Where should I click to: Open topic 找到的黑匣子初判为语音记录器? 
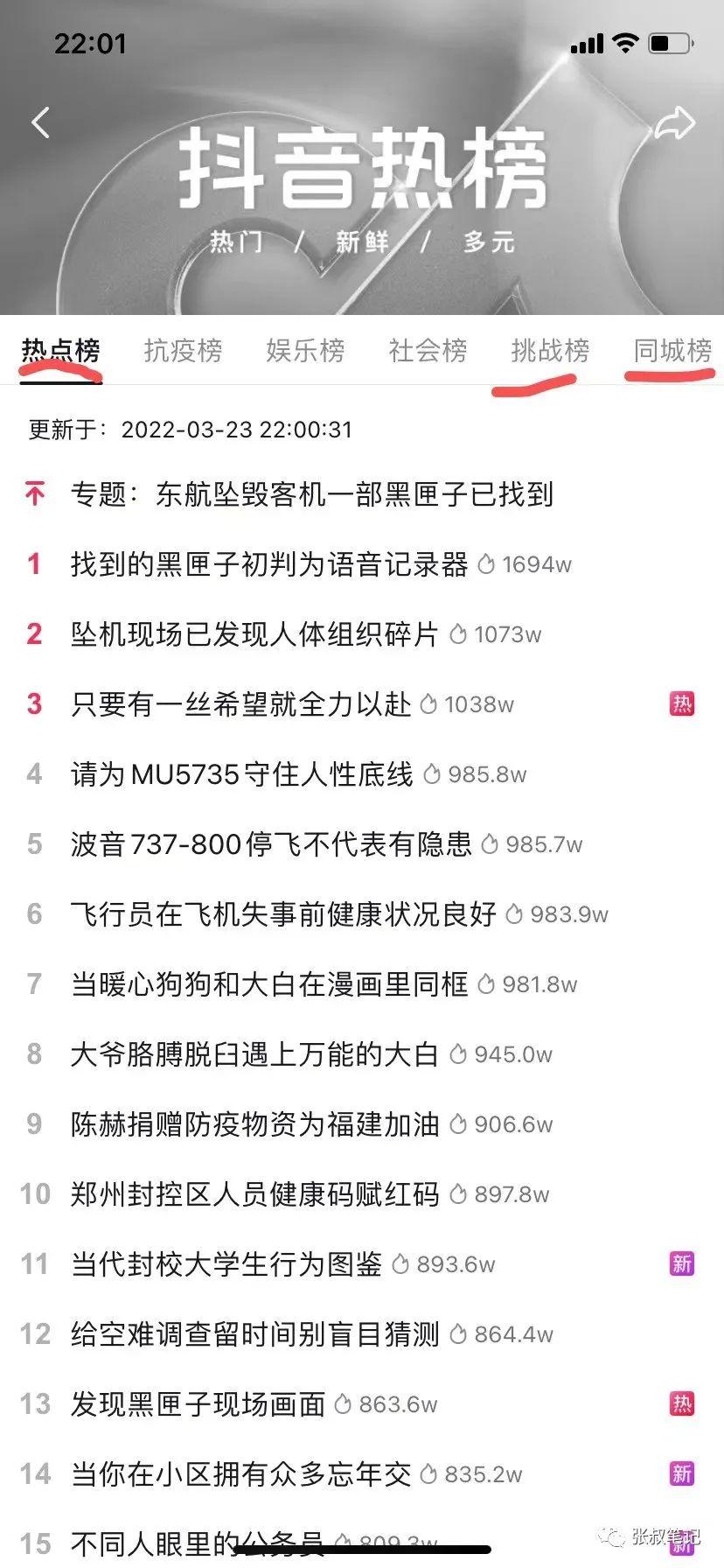(269, 564)
